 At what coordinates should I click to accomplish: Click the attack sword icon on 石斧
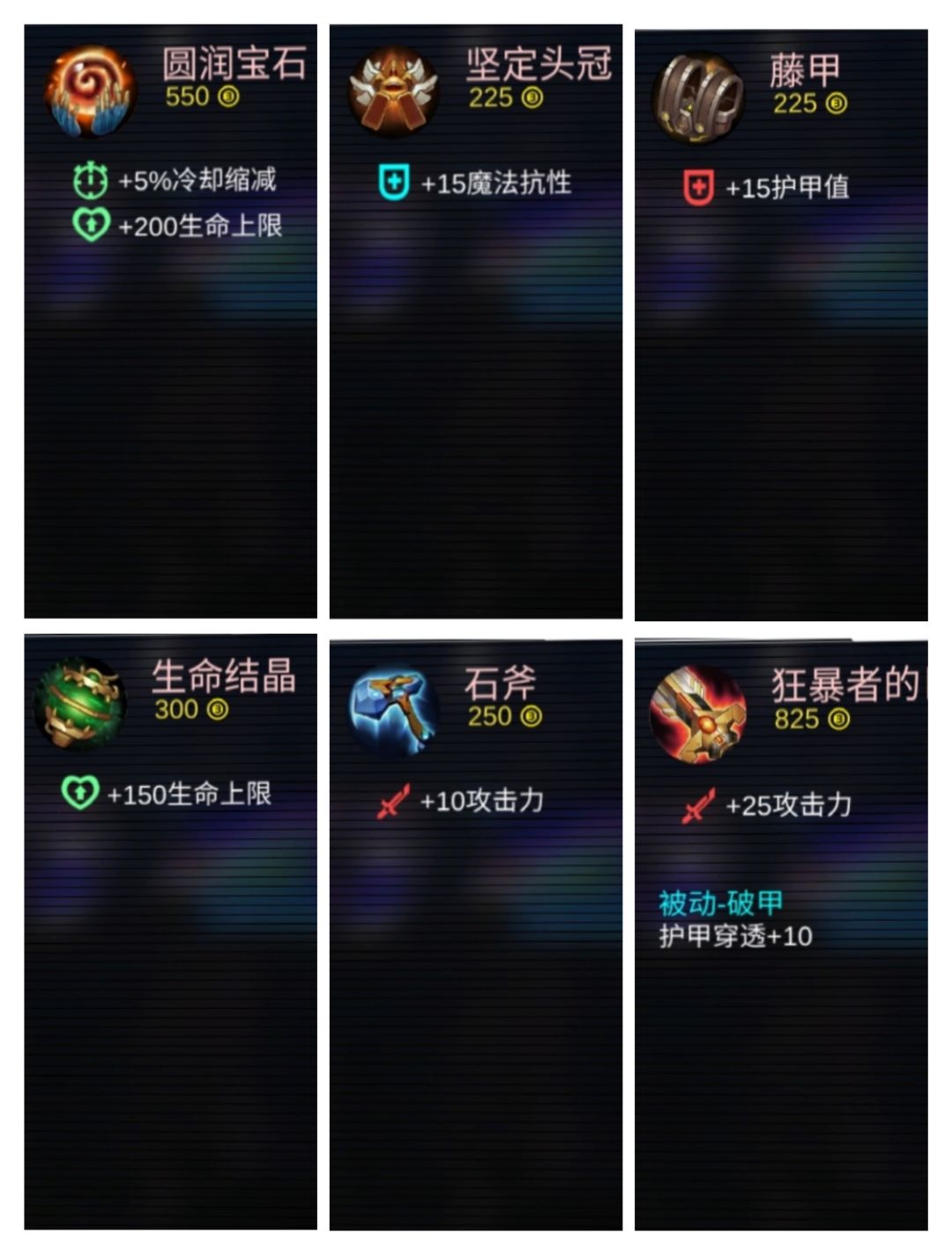(x=395, y=802)
